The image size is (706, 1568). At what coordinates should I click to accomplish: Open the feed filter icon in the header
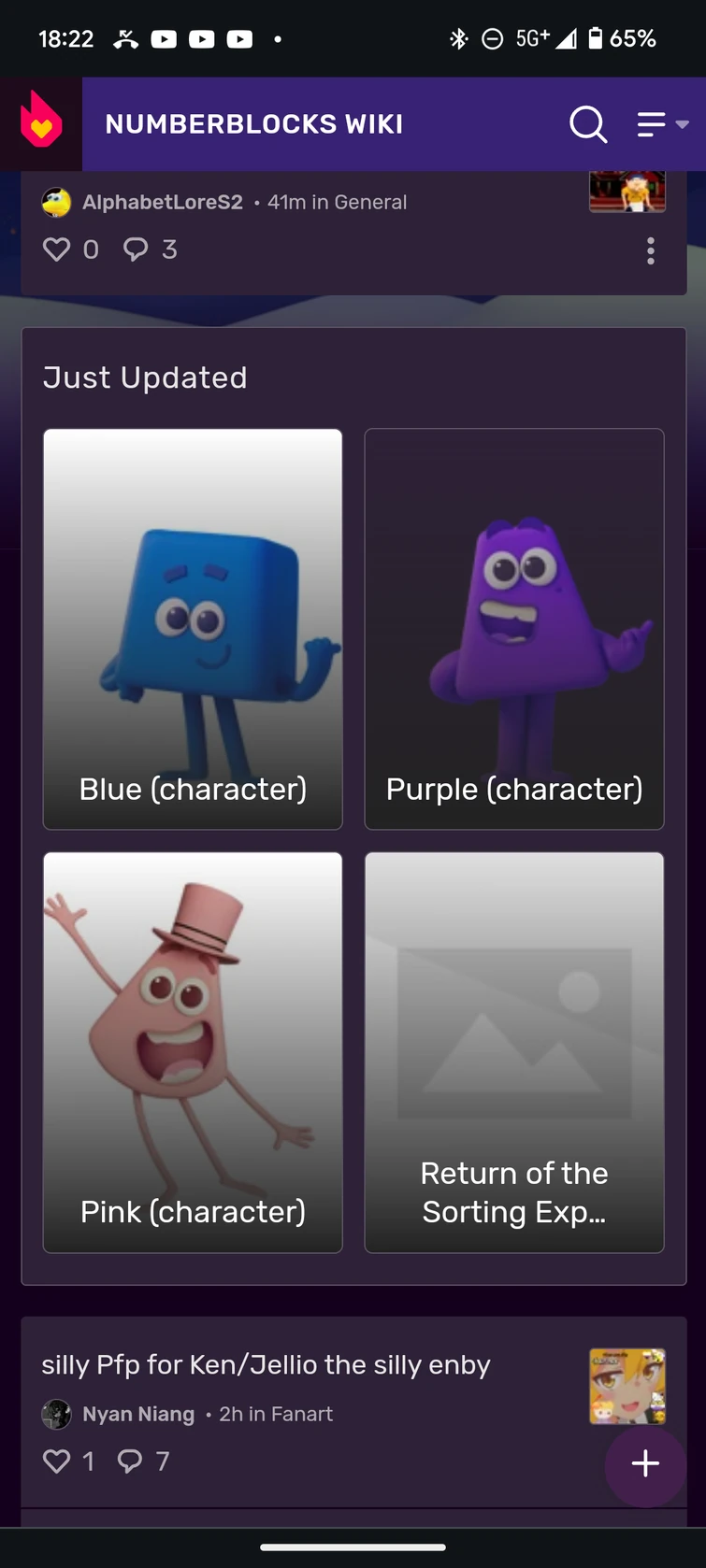651,123
